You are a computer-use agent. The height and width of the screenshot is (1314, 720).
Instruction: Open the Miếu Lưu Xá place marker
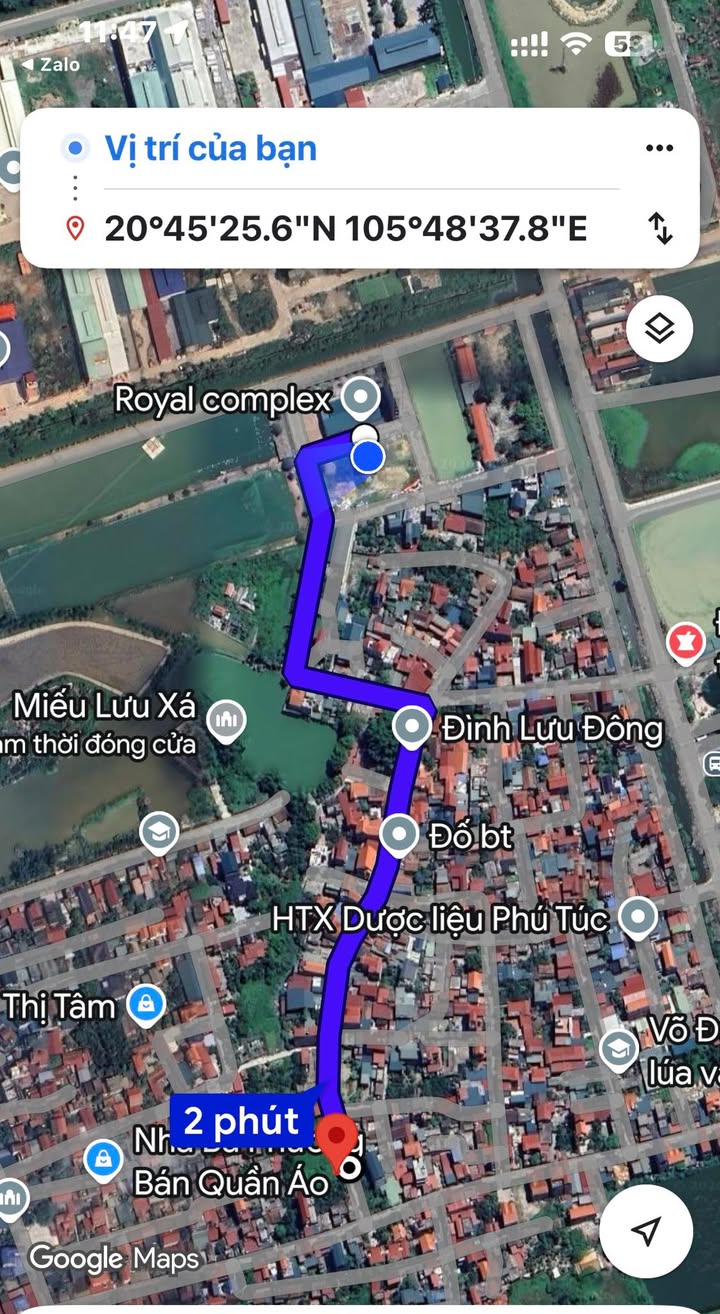click(x=226, y=718)
